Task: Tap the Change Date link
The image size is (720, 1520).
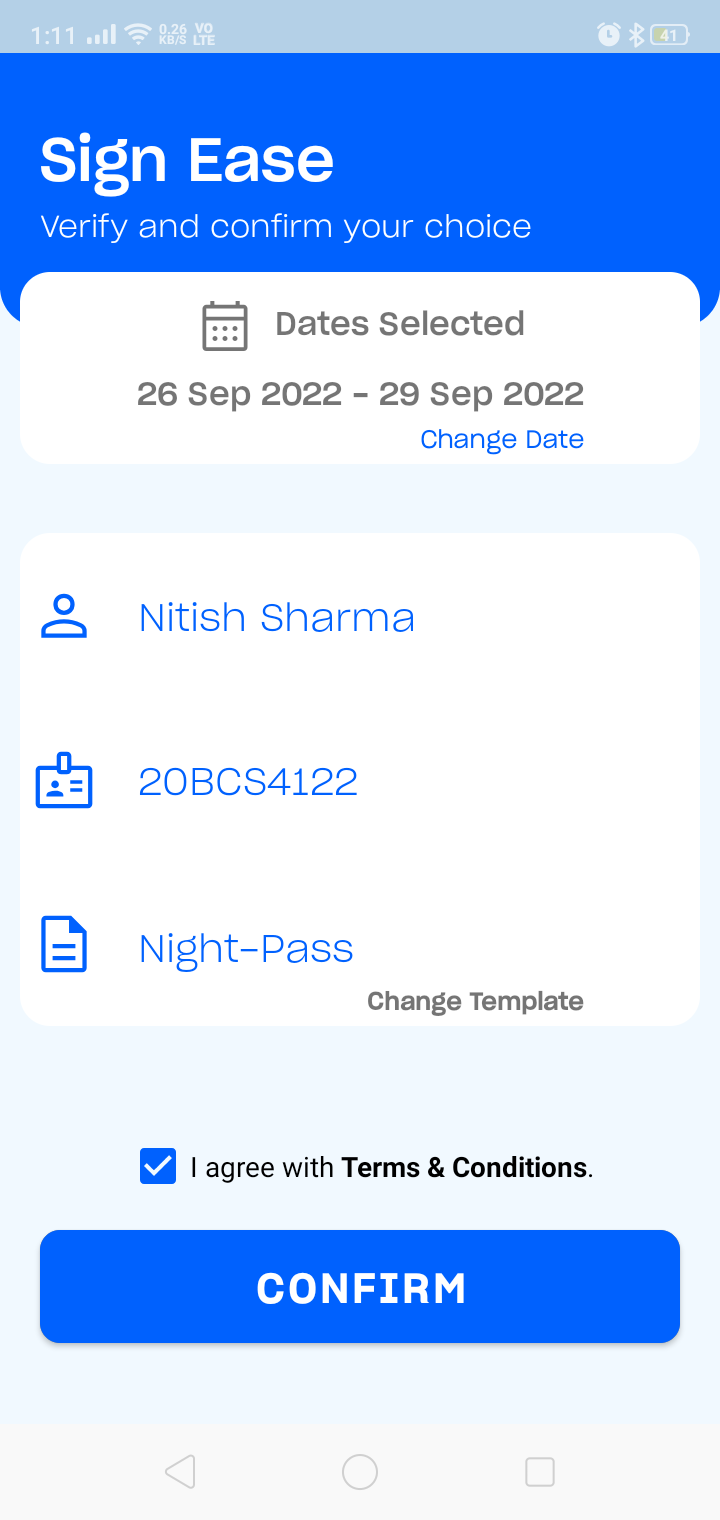Action: tap(502, 440)
